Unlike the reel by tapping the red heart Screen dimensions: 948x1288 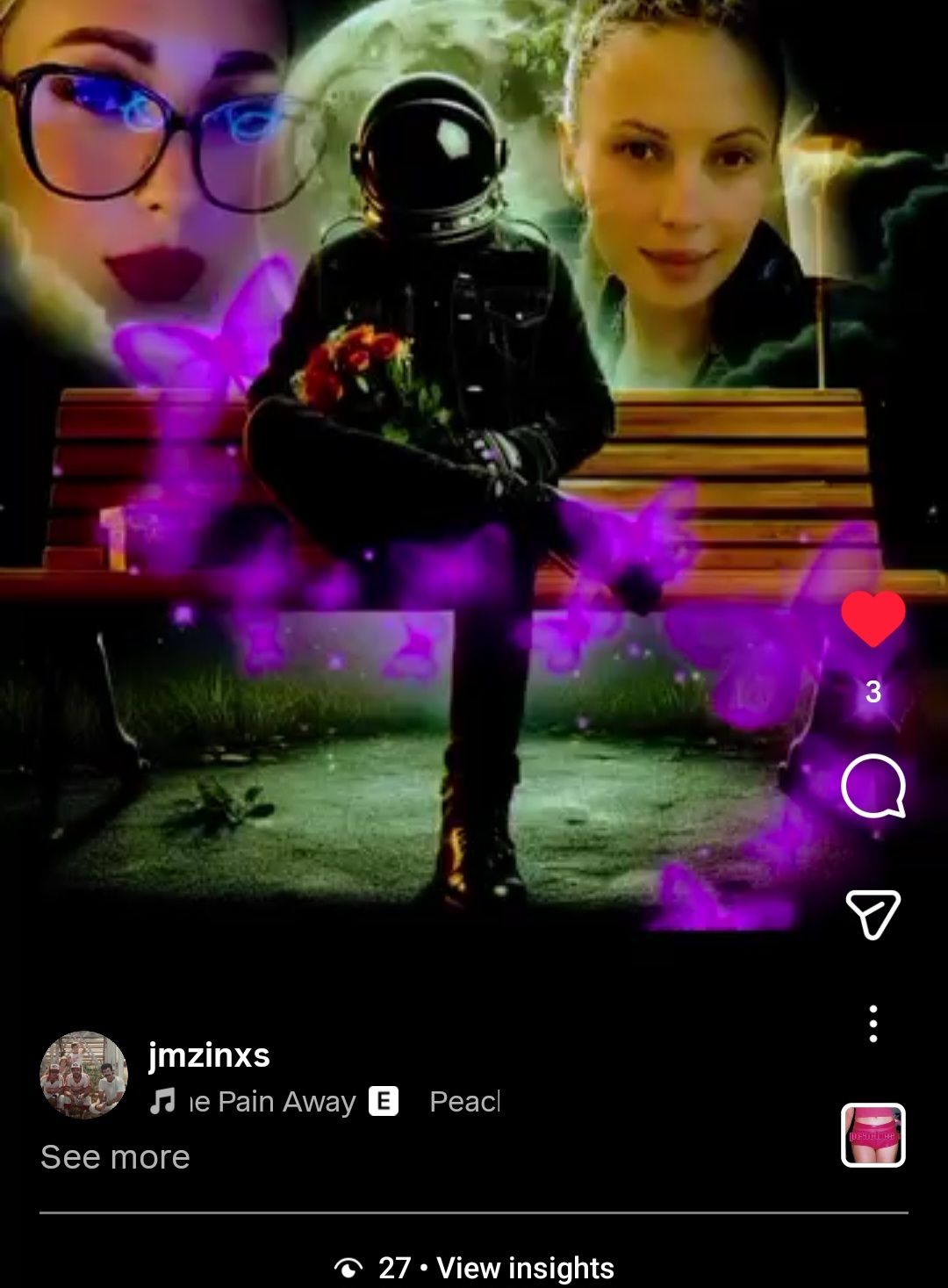tap(873, 617)
